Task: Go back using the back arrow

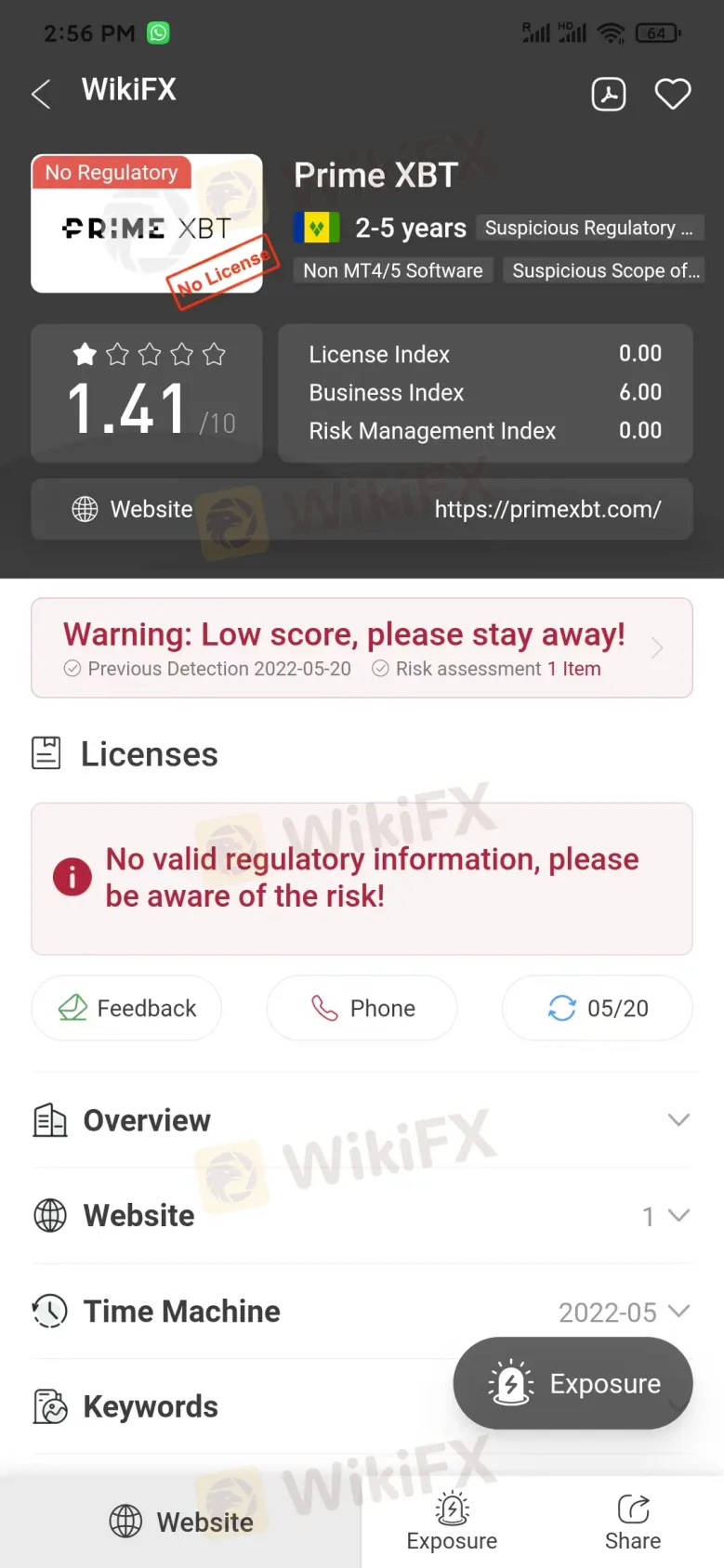Action: coord(41,94)
